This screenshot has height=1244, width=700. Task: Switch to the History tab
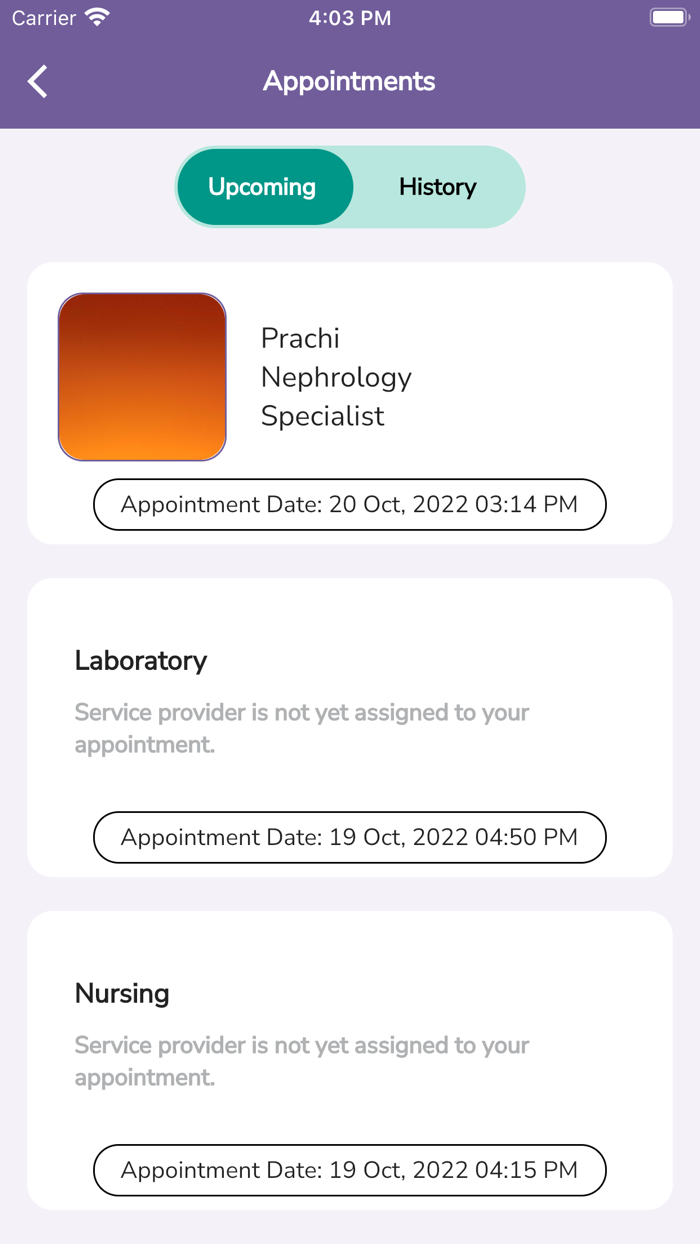(x=437, y=187)
